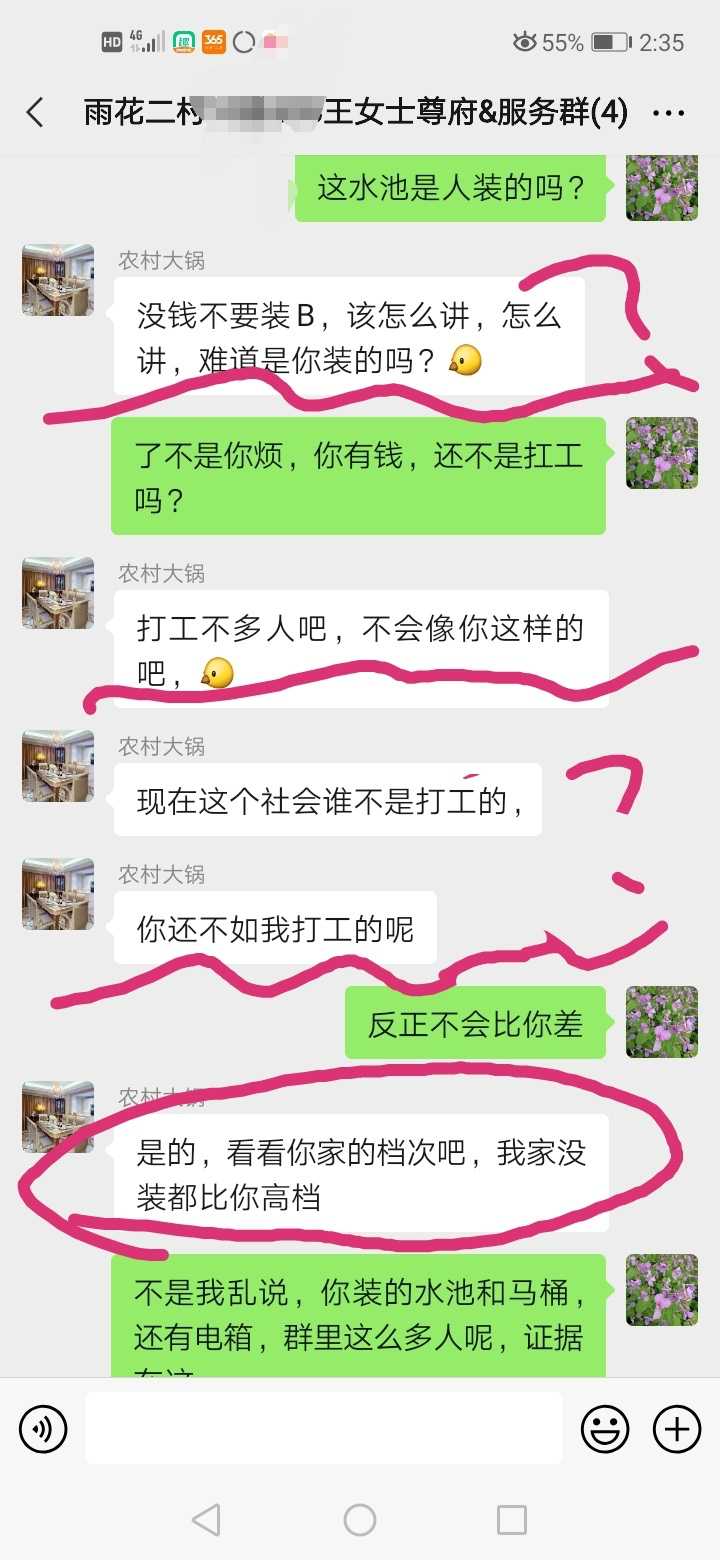Open 农村大锅's avatar beside 没钱不要装B message

pyautogui.click(x=58, y=280)
